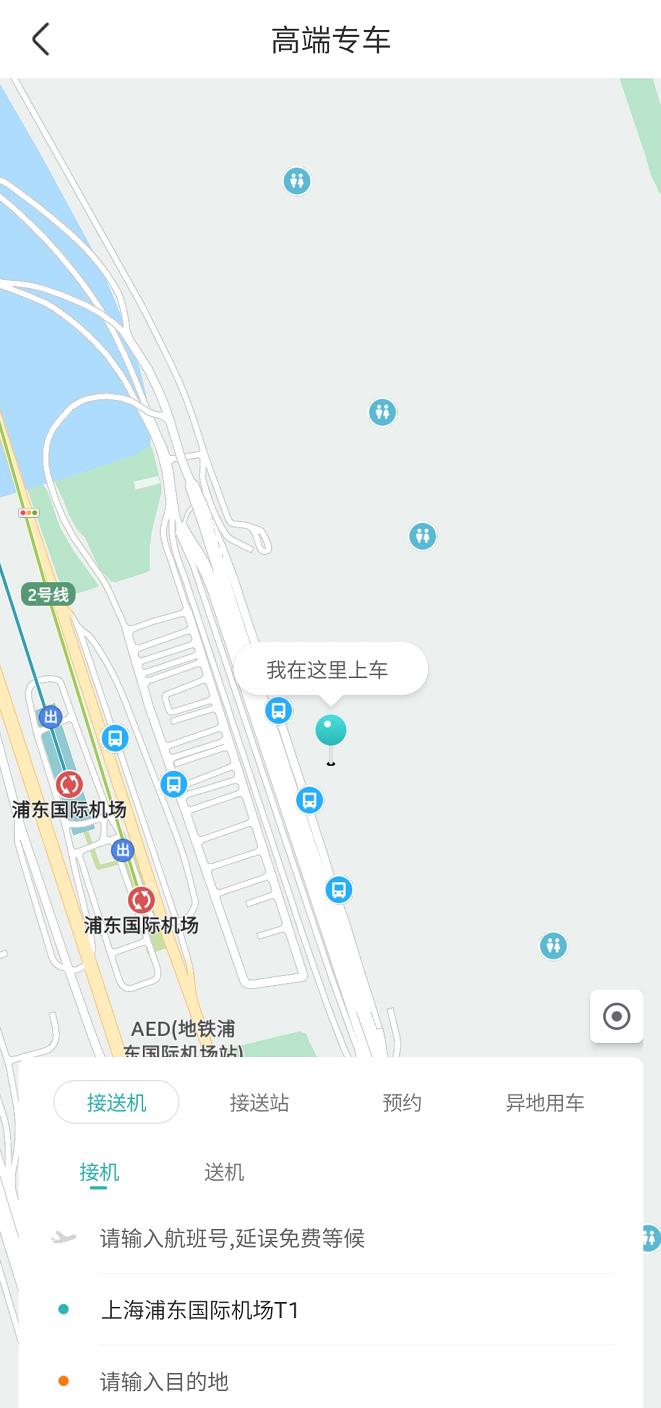661x1408 pixels.
Task: Switch to the 送机 sub-tab
Action: 224,1172
